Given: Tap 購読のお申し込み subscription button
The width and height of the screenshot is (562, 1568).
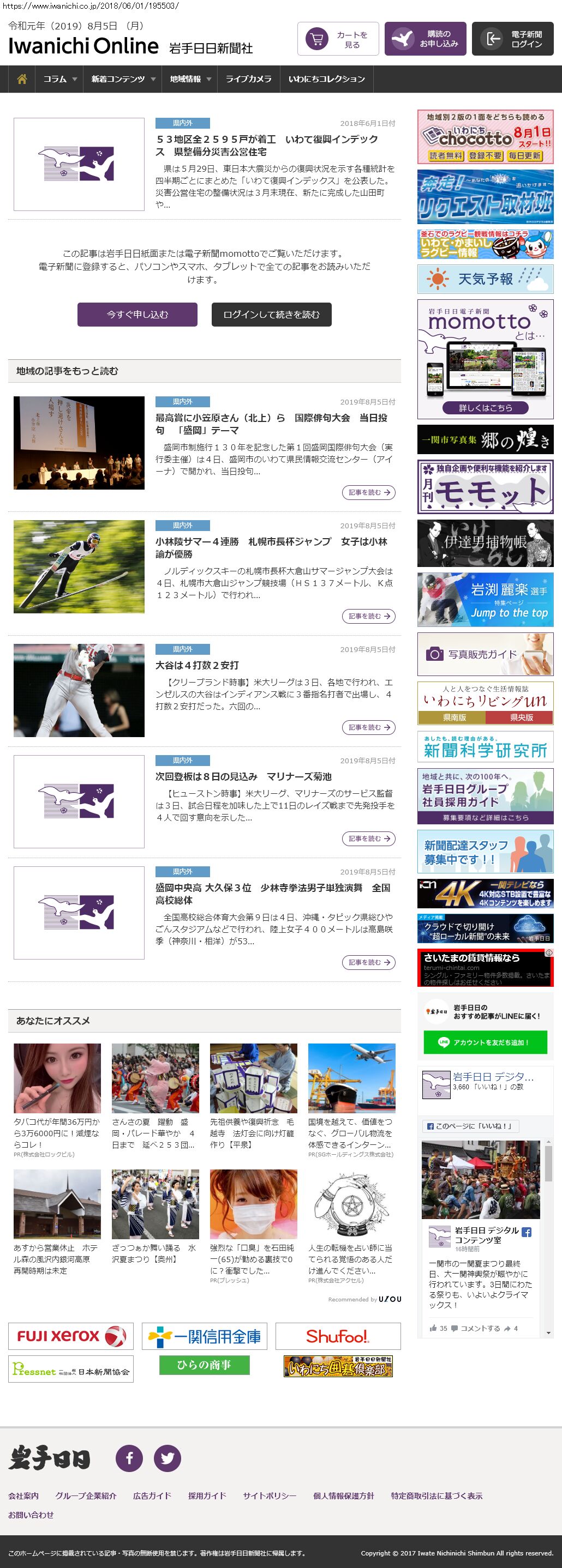Looking at the screenshot, I should (425, 40).
